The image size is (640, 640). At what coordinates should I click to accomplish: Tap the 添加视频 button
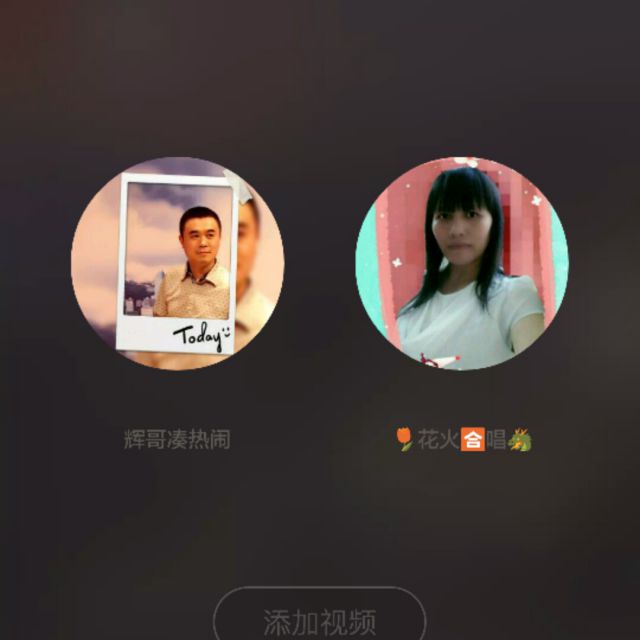(x=320, y=621)
